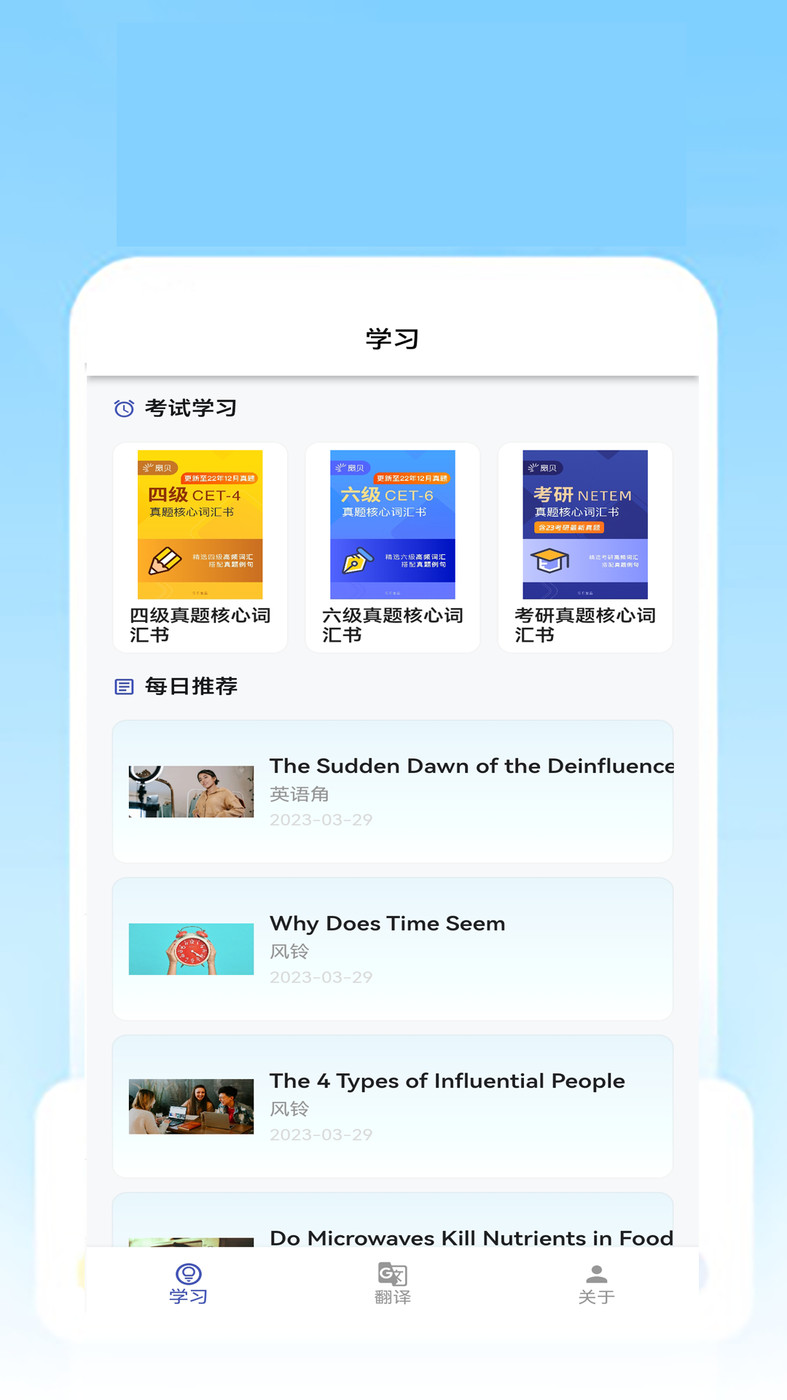Click the red clock article thumbnail
This screenshot has height=1400, width=787.
(191, 948)
